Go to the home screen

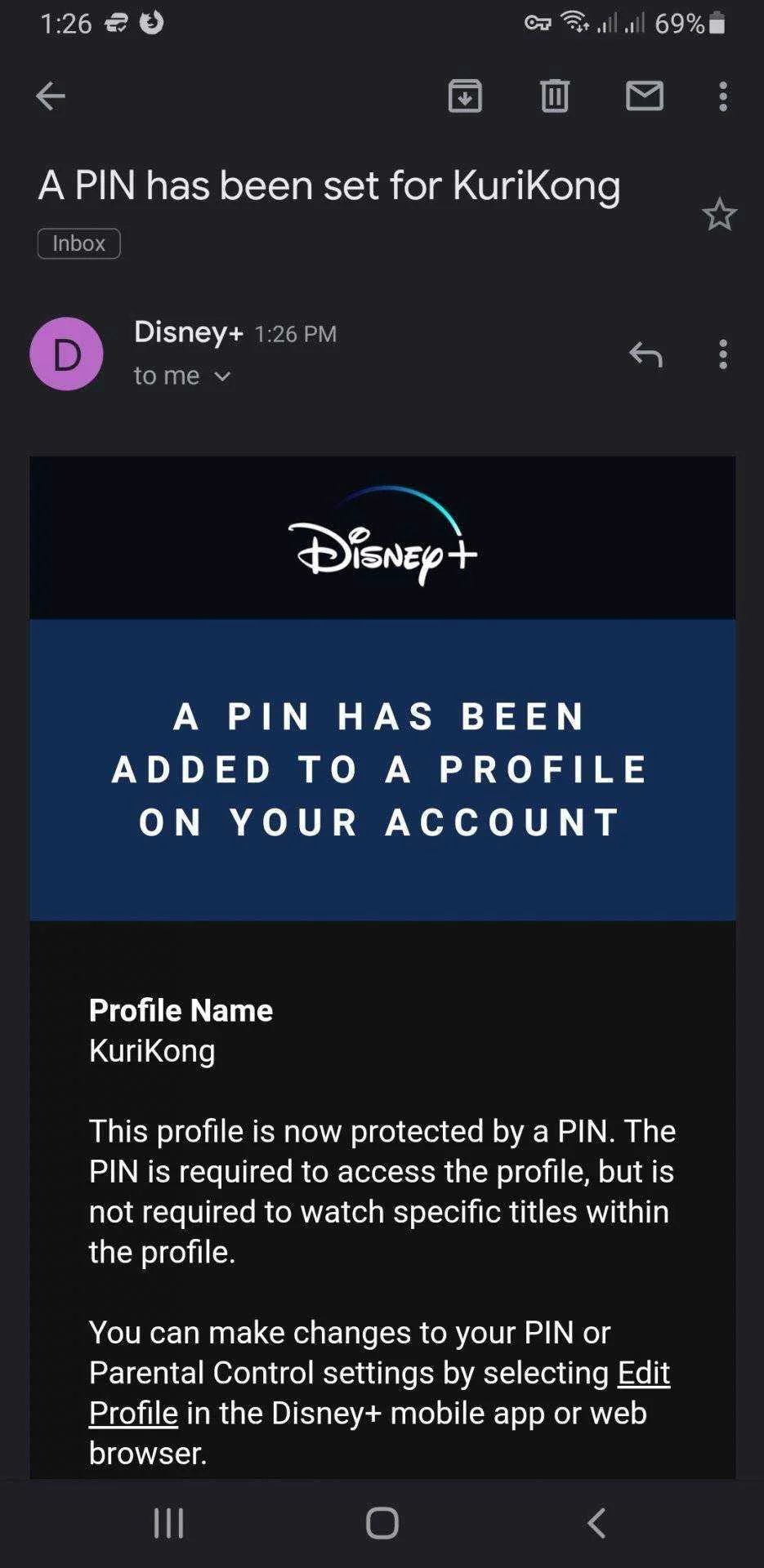pyautogui.click(x=382, y=1523)
